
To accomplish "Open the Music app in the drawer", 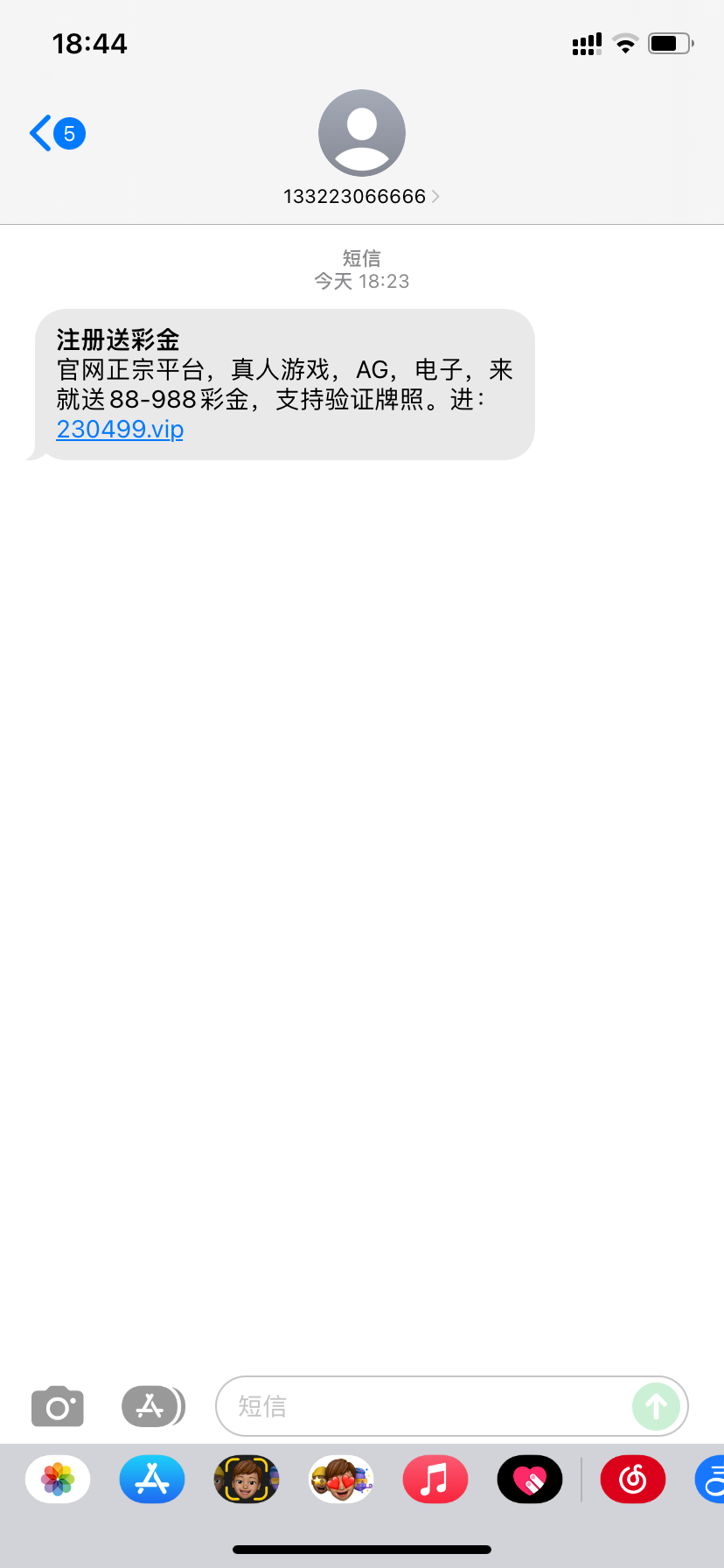I will pyautogui.click(x=435, y=1480).
